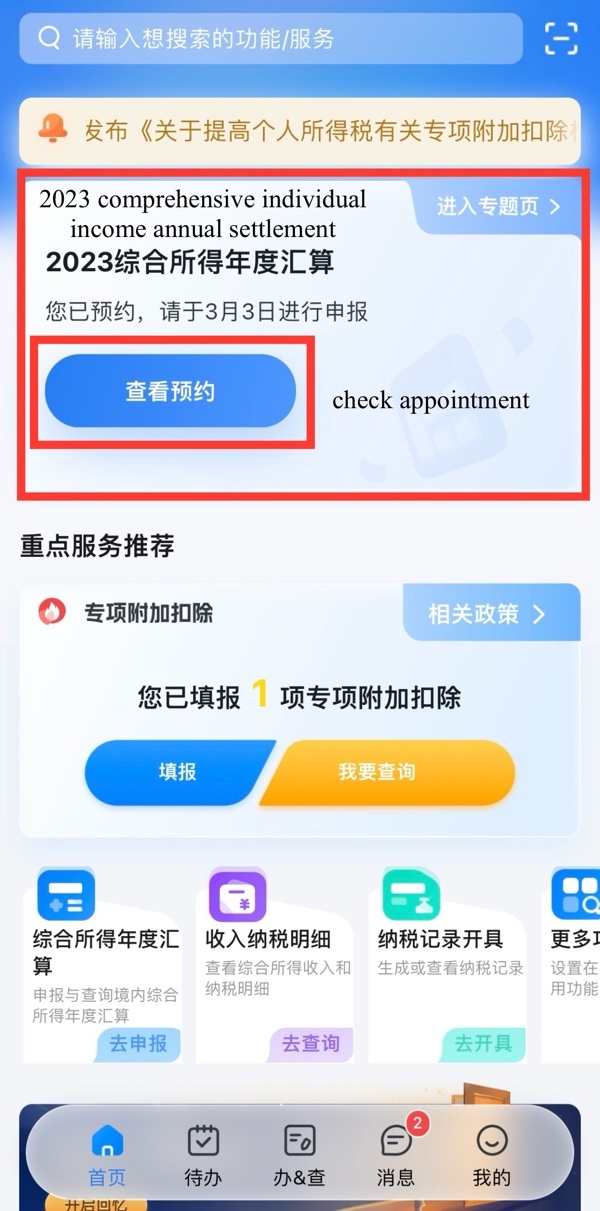Tap the search box for functions/services
The width and height of the screenshot is (600, 1211).
pyautogui.click(x=270, y=39)
